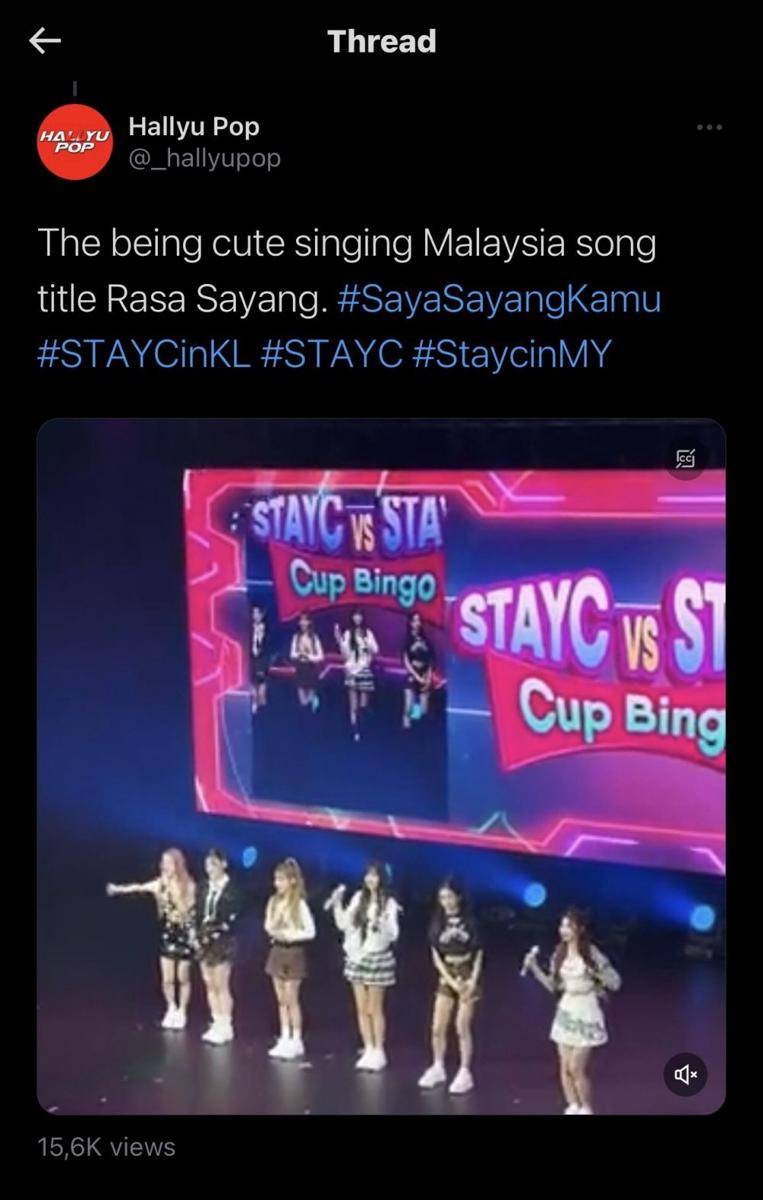763x1200 pixels.
Task: Open the #SayaSayangKamu hashtag
Action: pos(499,301)
